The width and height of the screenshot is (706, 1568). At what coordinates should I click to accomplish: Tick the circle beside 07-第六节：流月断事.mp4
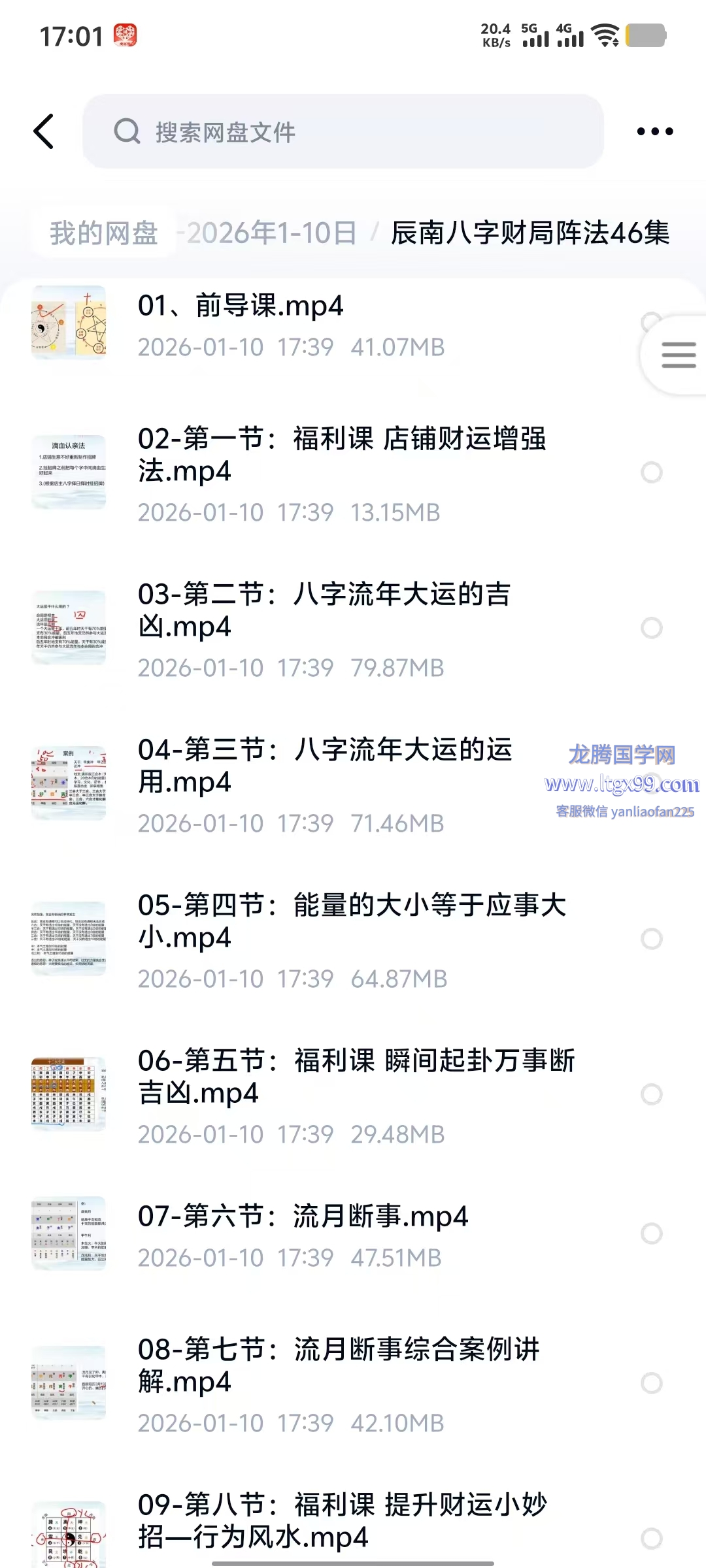click(x=651, y=1233)
